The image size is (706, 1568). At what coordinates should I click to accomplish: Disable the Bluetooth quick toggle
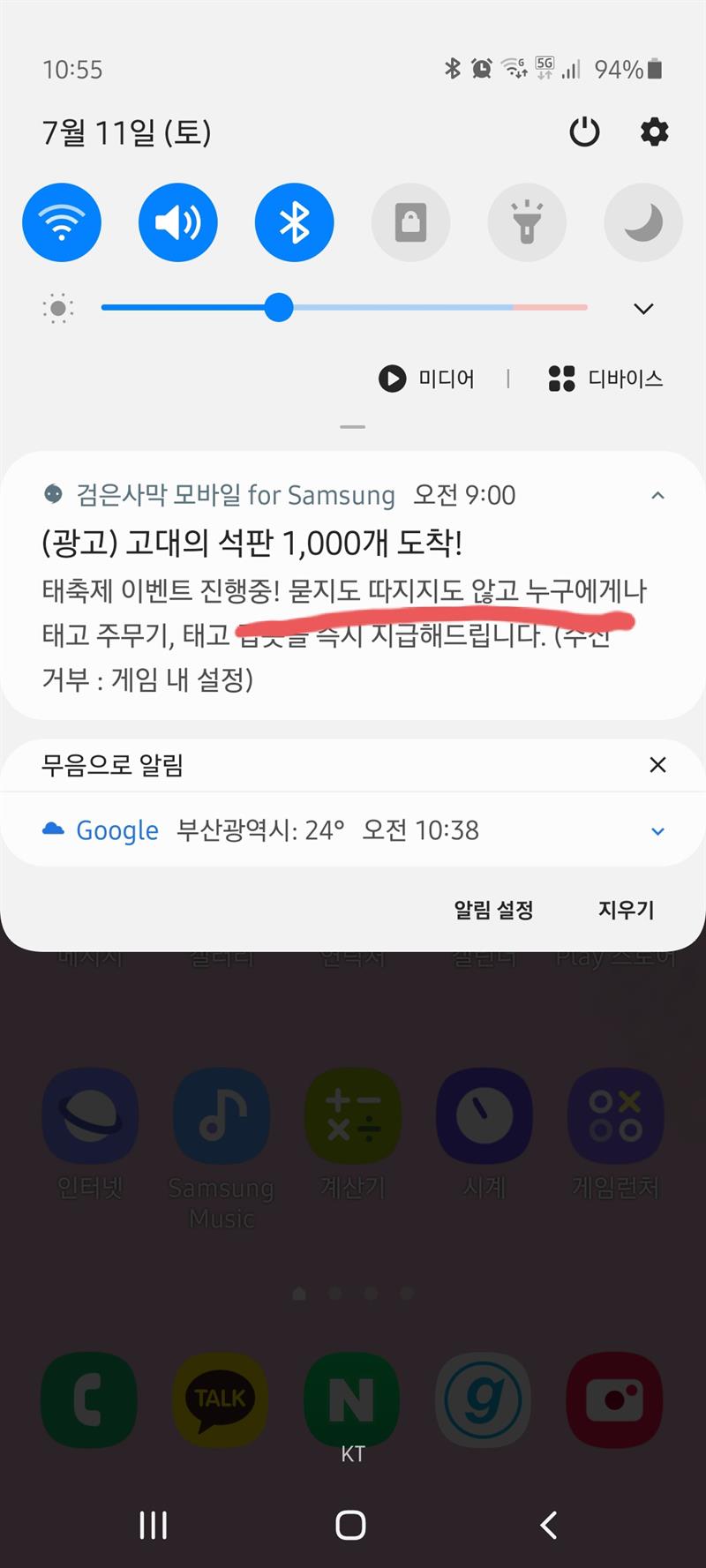coord(294,222)
